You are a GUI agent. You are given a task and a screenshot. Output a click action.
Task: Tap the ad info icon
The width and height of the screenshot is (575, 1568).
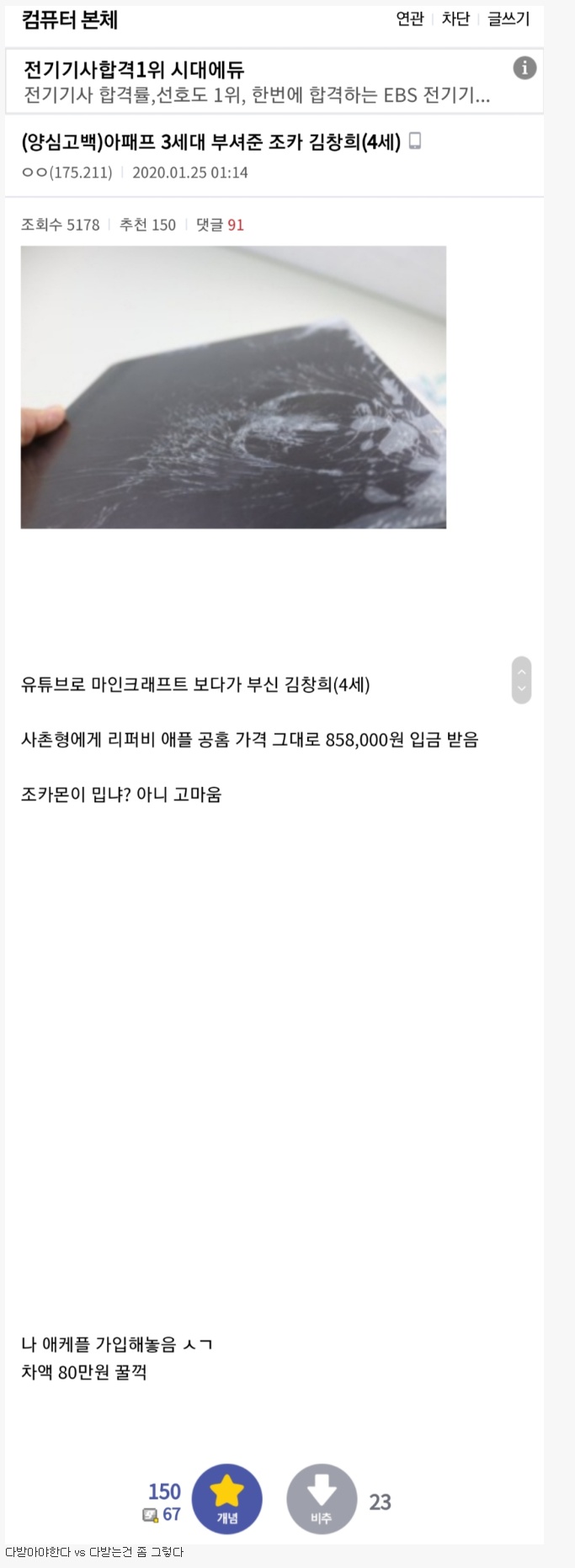(524, 68)
